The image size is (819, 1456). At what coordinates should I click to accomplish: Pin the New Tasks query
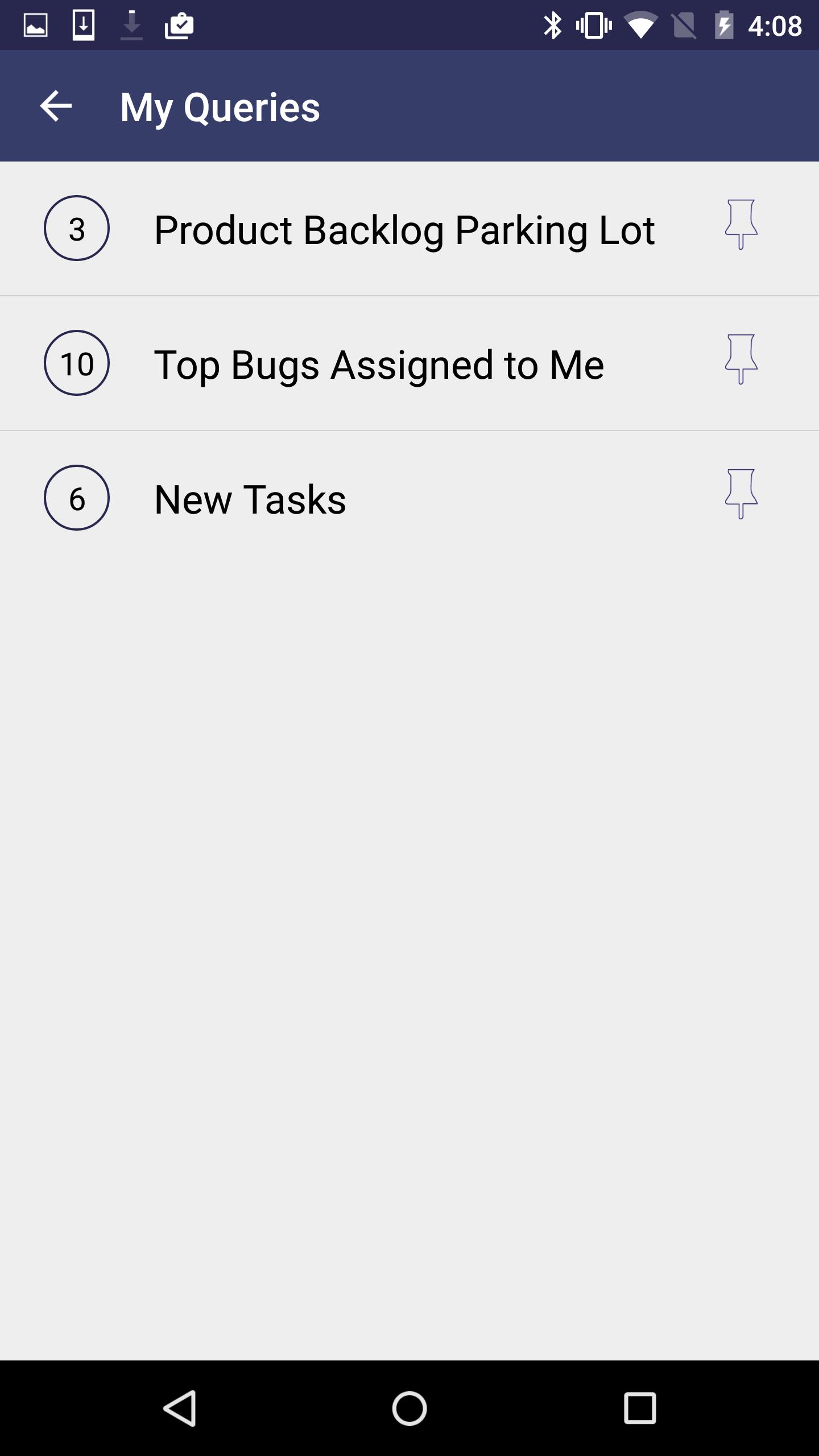pyautogui.click(x=741, y=494)
